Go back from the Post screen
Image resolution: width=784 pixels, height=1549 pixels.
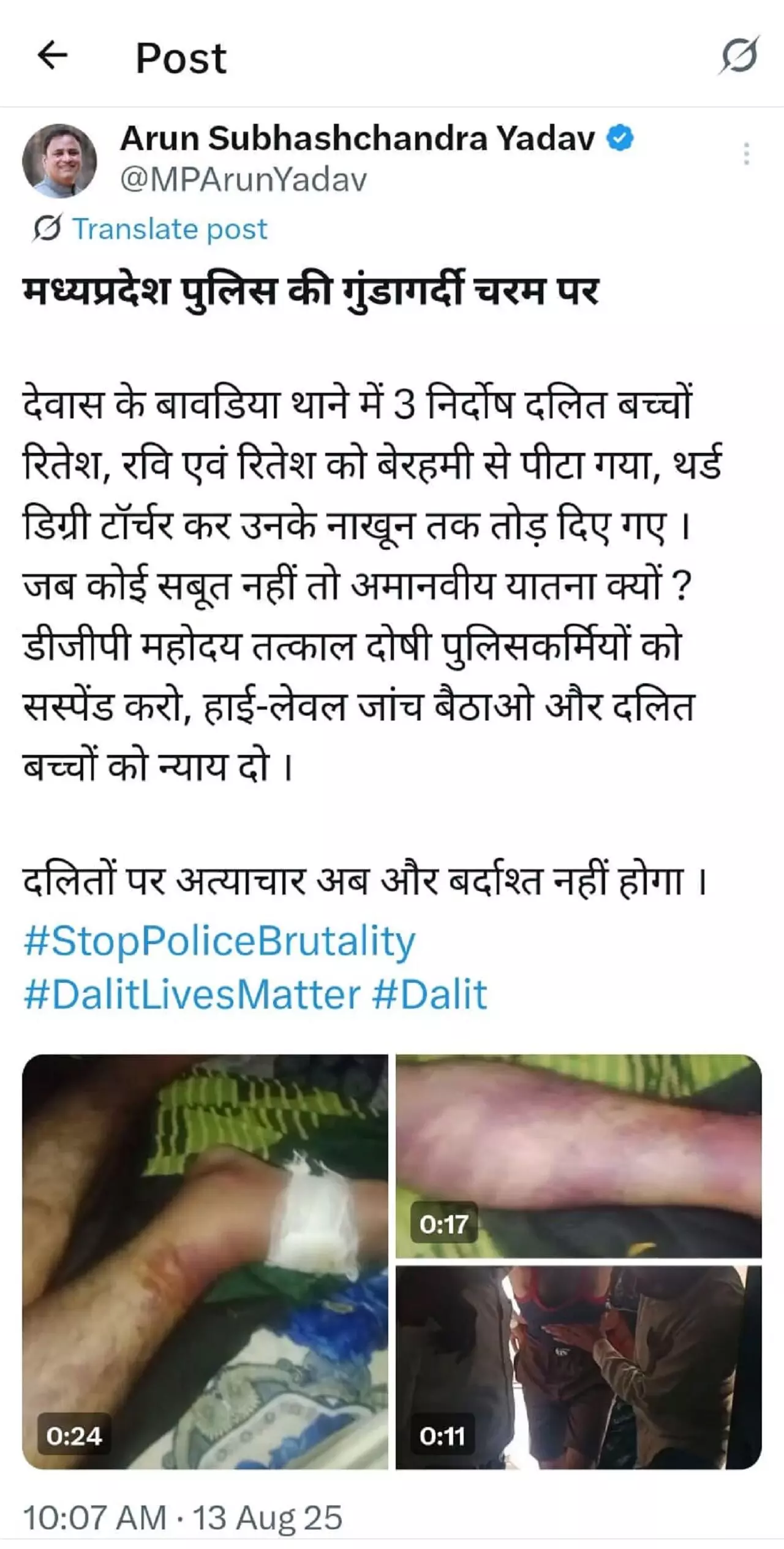[53, 56]
